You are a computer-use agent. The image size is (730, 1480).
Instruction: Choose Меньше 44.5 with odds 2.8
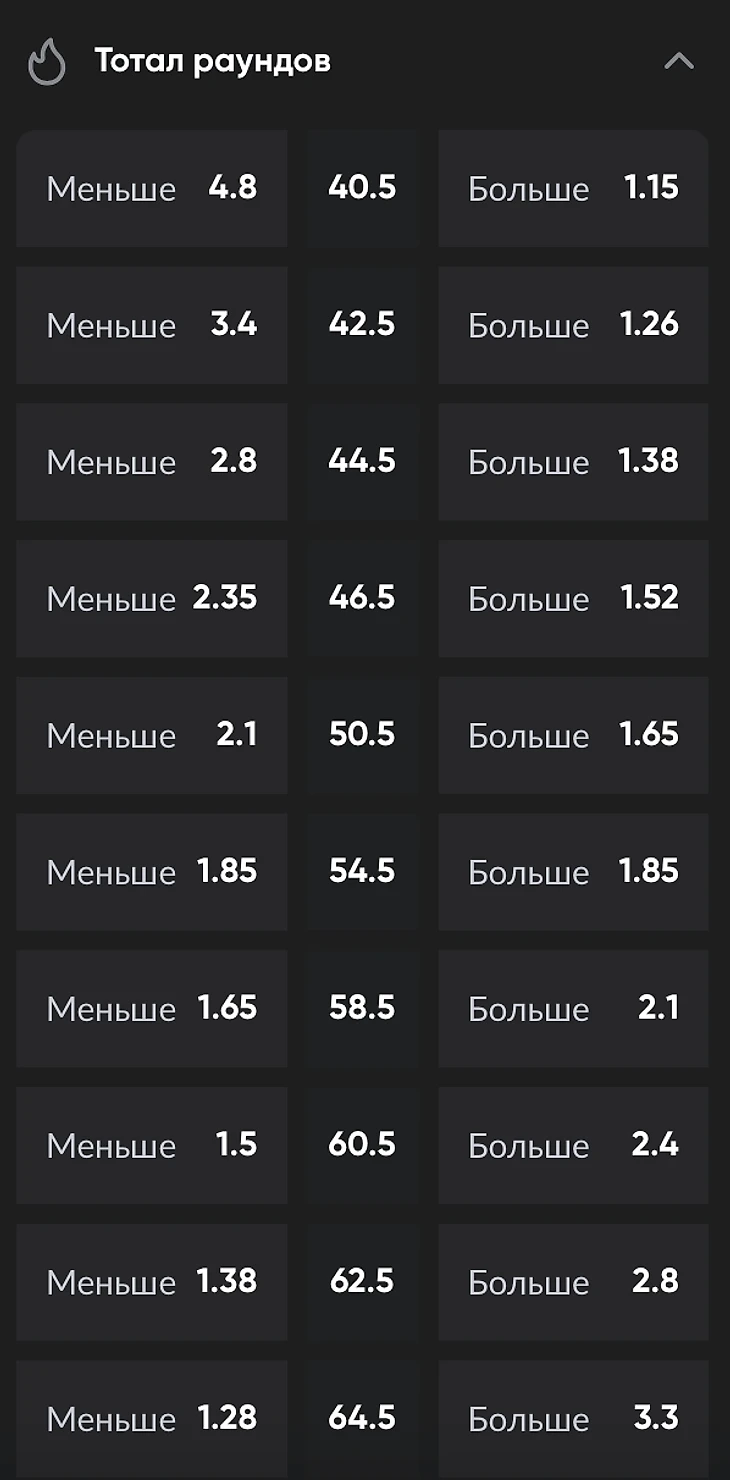152,461
